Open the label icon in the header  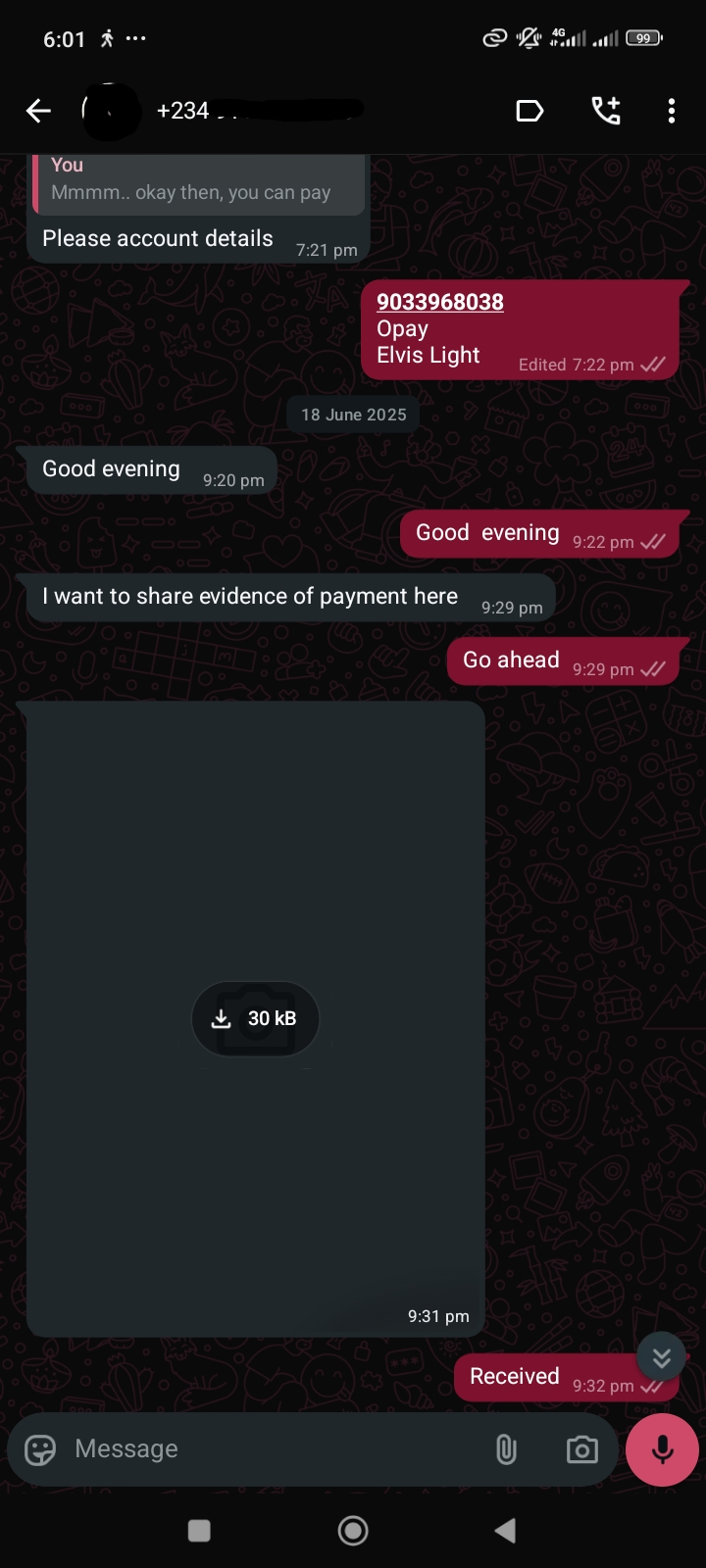[529, 111]
